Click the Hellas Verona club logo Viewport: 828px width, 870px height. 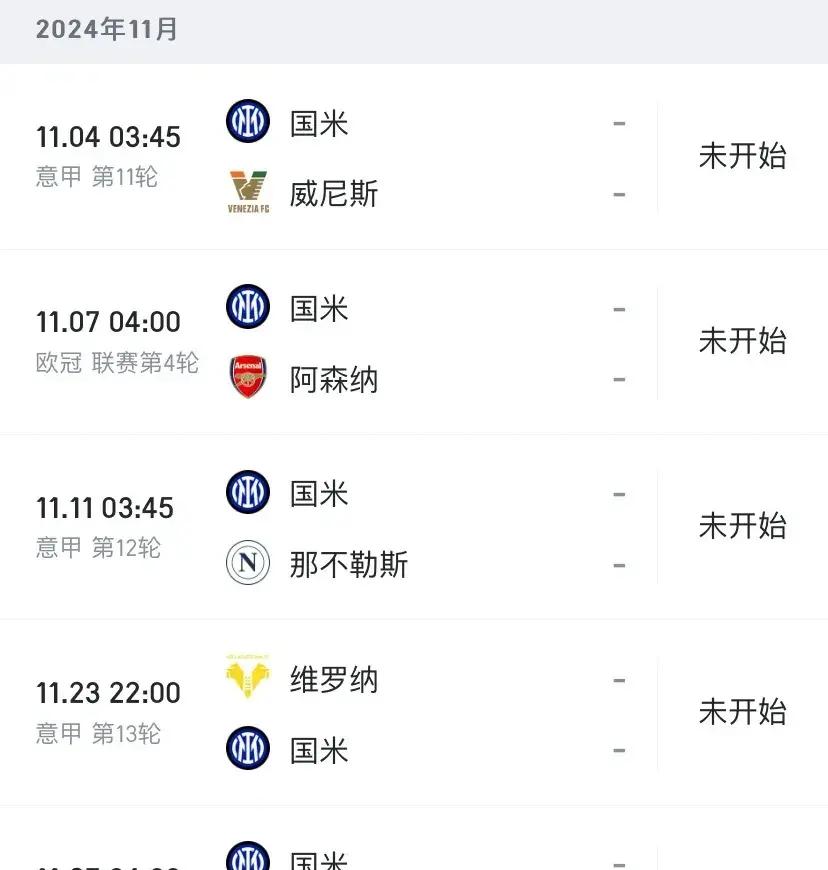[x=247, y=677]
